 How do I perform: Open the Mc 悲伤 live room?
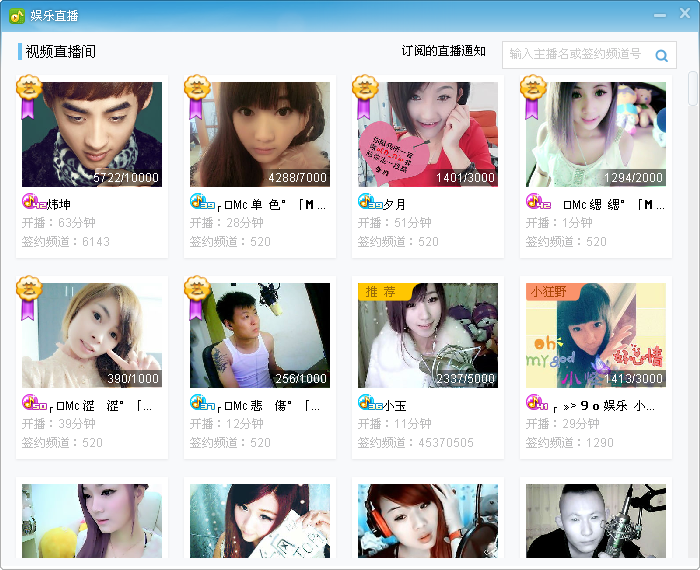click(260, 335)
